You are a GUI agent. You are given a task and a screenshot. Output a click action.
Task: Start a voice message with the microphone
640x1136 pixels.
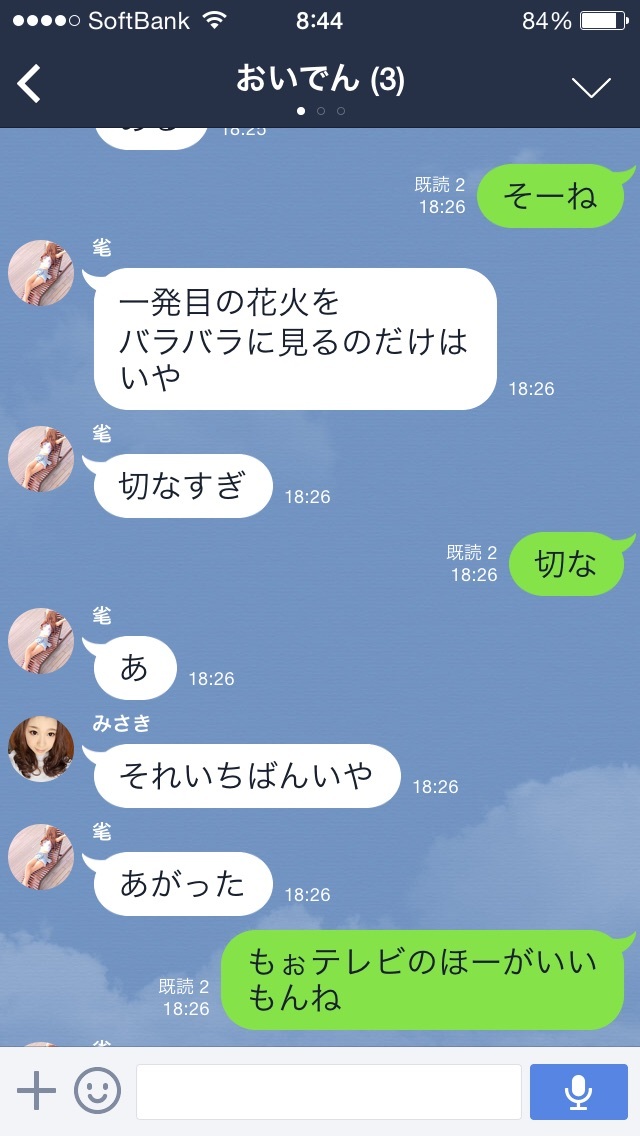pyautogui.click(x=578, y=1091)
